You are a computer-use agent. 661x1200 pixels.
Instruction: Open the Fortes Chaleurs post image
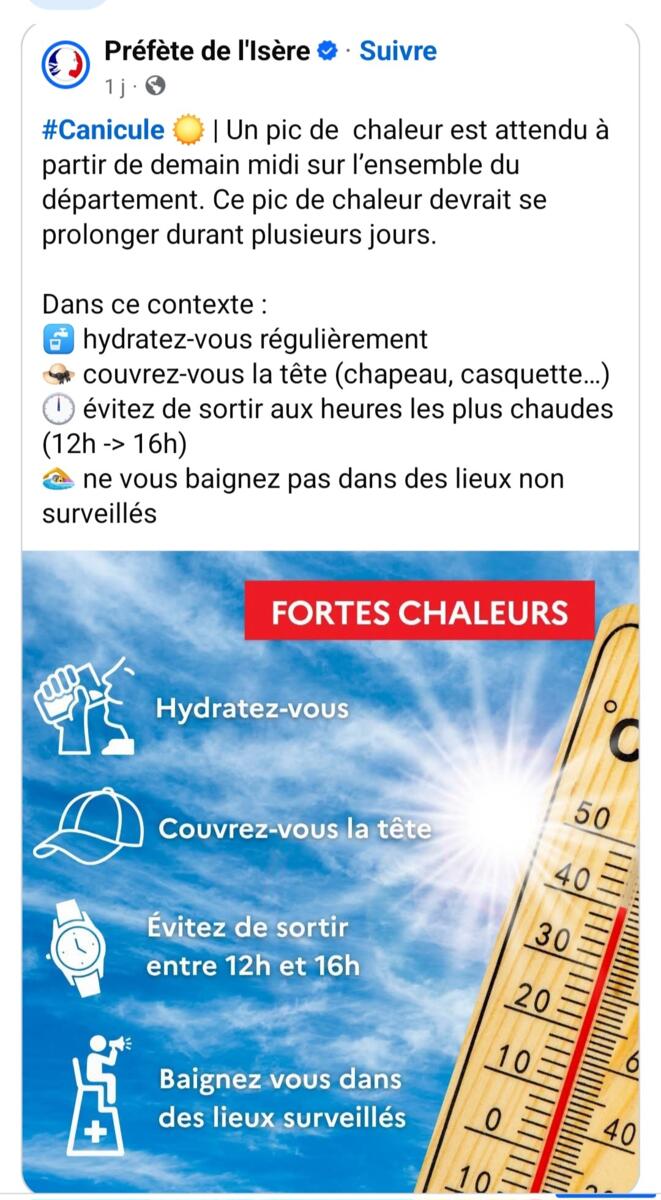330,871
